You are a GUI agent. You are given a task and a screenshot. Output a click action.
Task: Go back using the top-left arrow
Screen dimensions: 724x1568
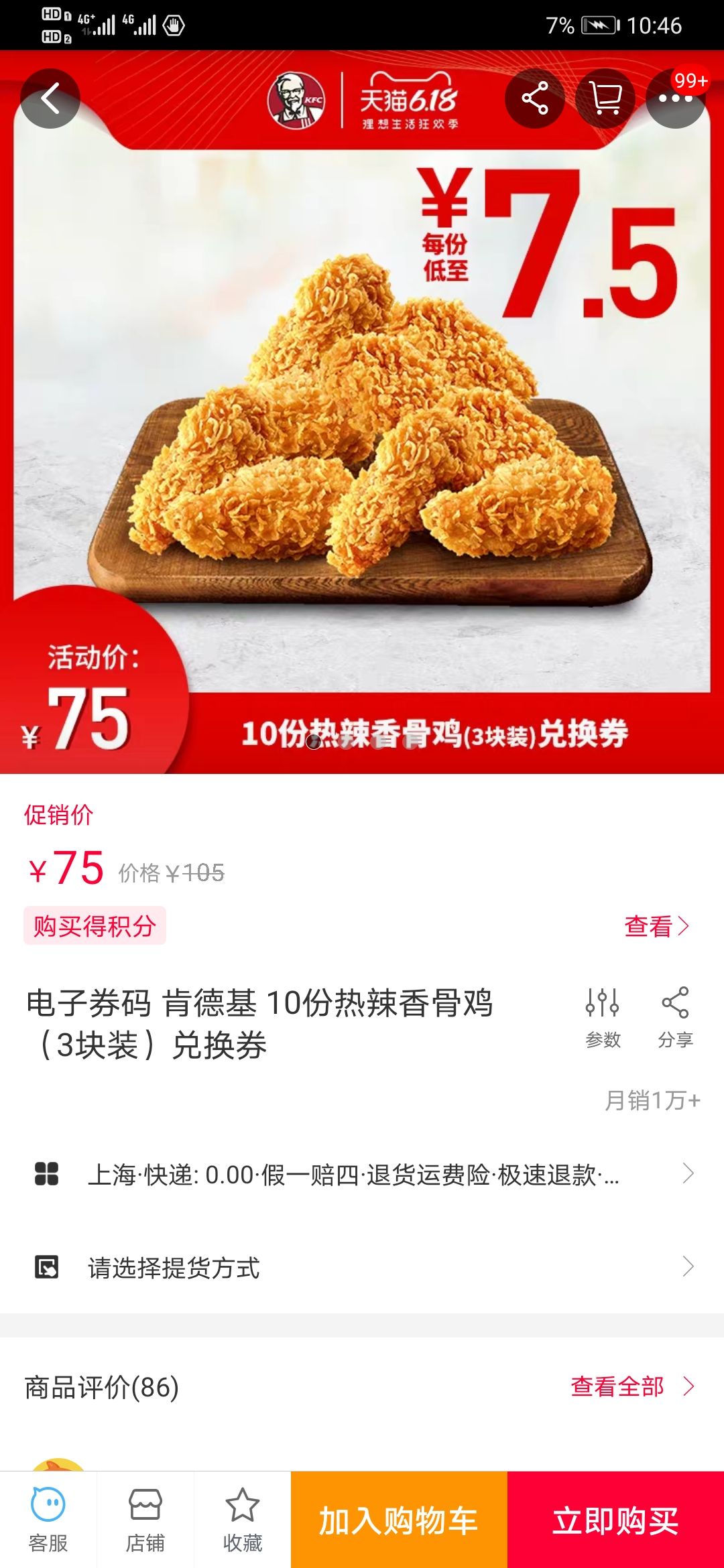(x=50, y=99)
